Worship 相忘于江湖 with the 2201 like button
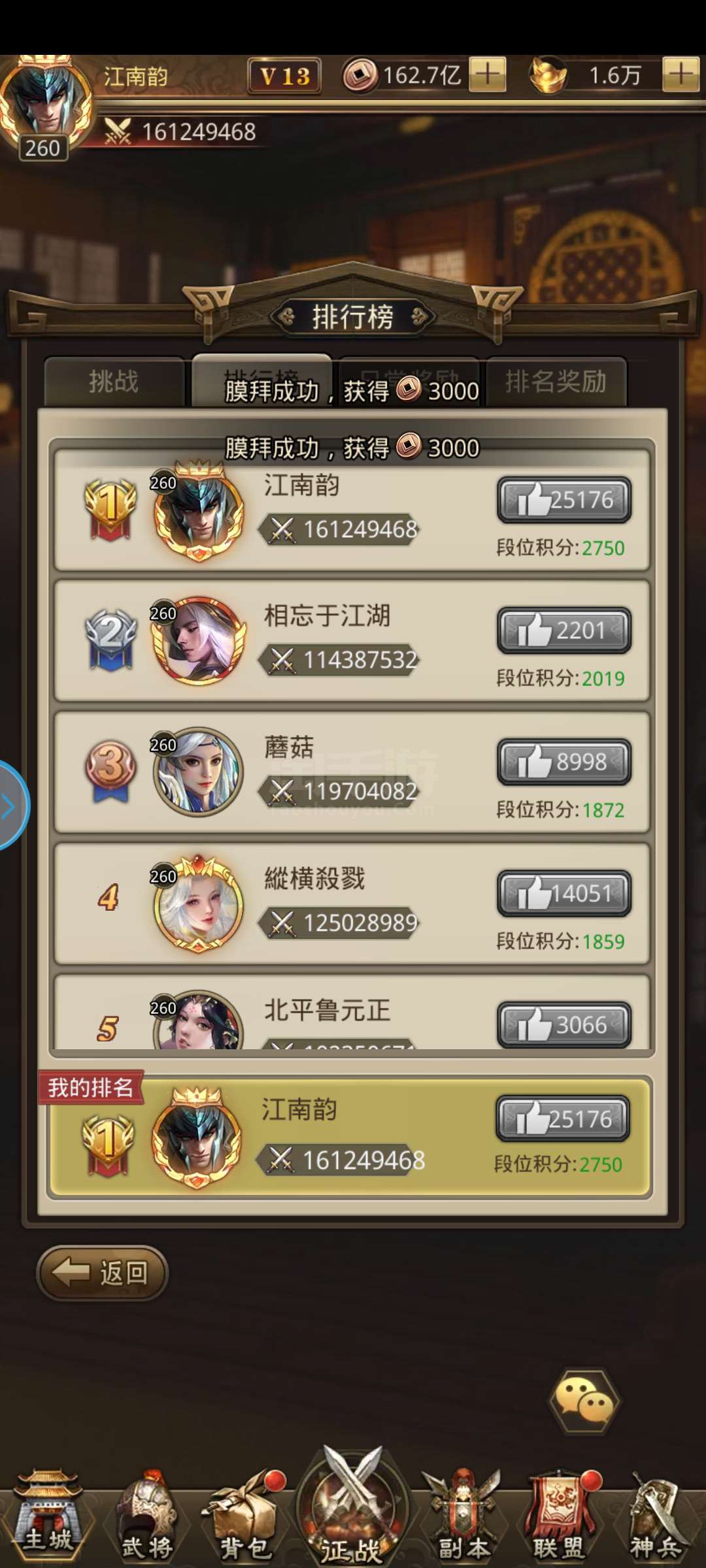 564,630
